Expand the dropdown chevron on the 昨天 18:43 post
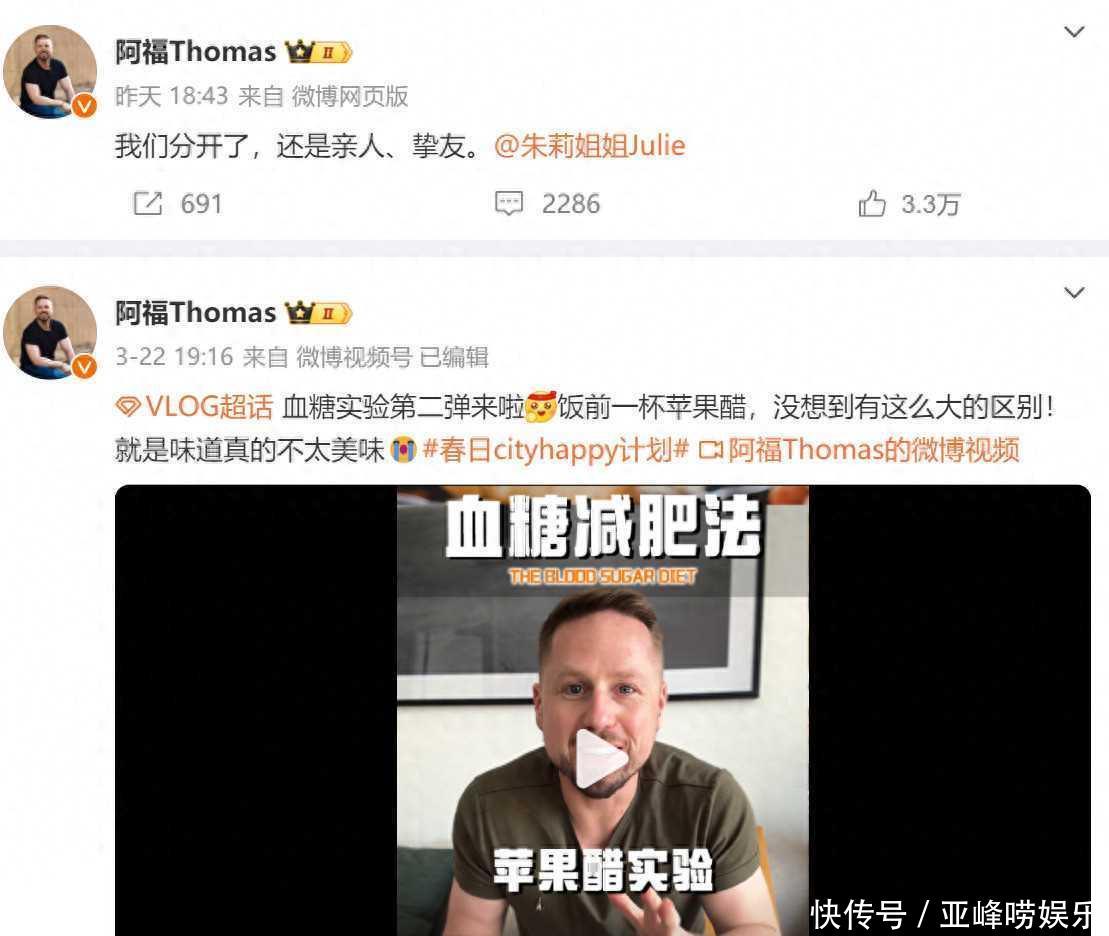 coord(1074,32)
